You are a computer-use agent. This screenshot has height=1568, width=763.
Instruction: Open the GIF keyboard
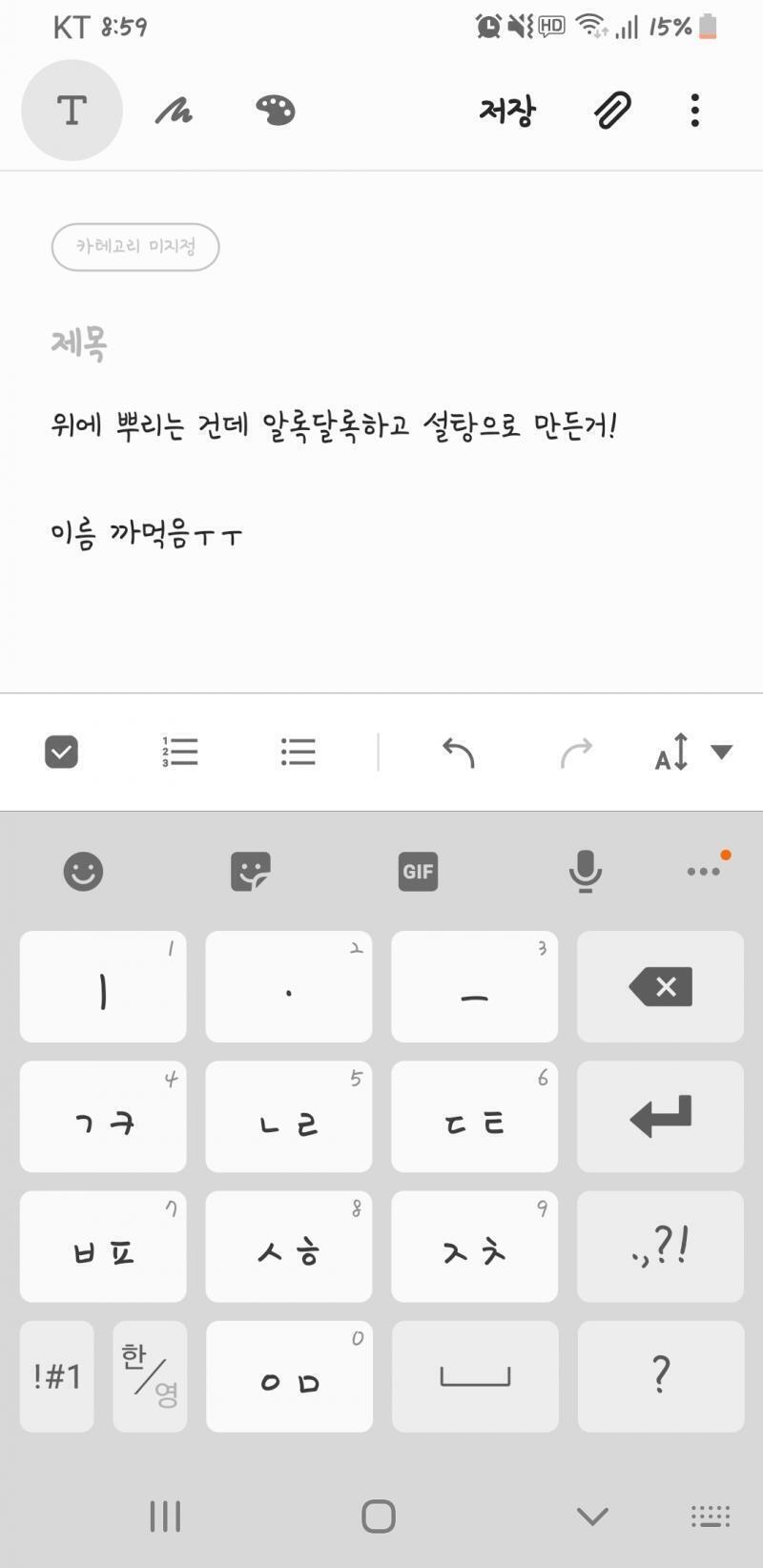pos(418,871)
